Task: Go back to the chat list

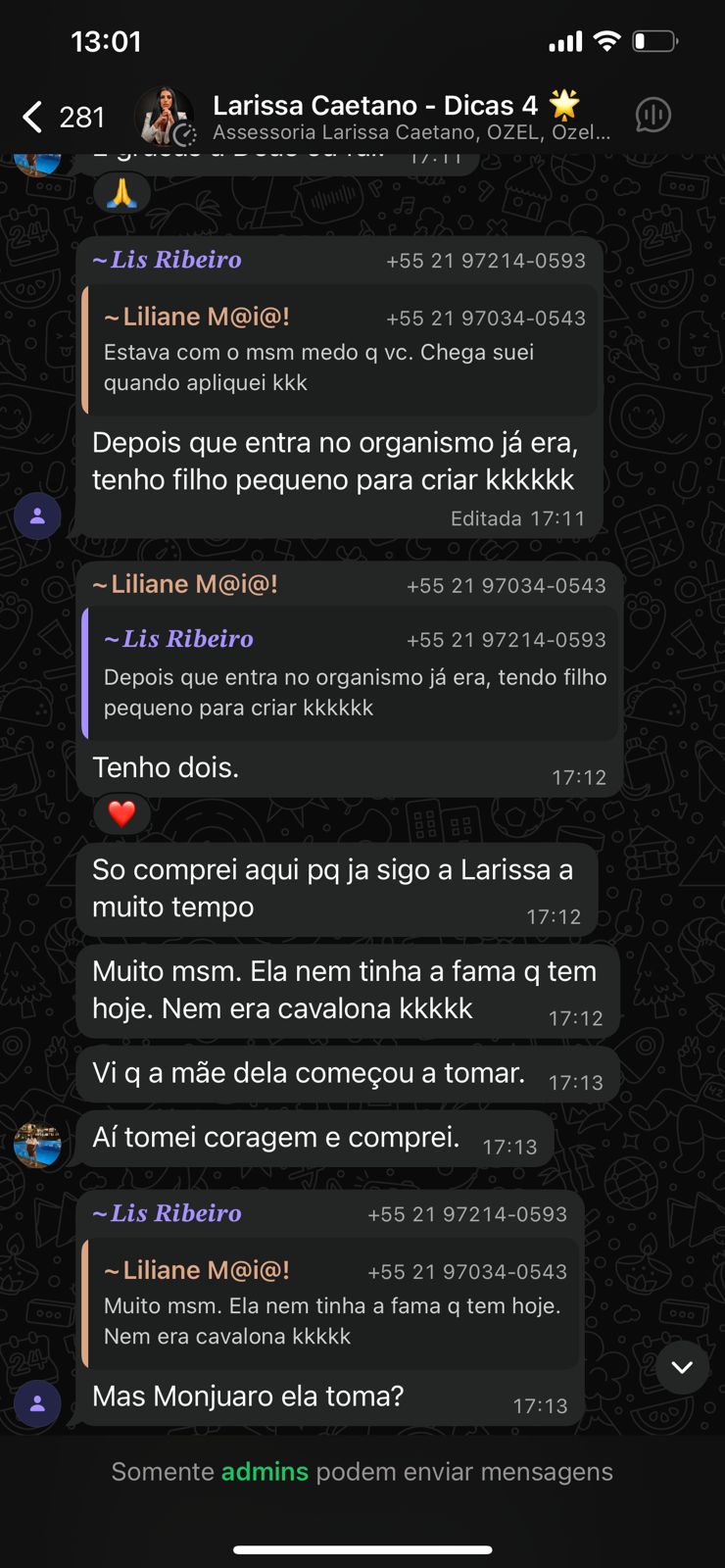Action: coord(34,117)
